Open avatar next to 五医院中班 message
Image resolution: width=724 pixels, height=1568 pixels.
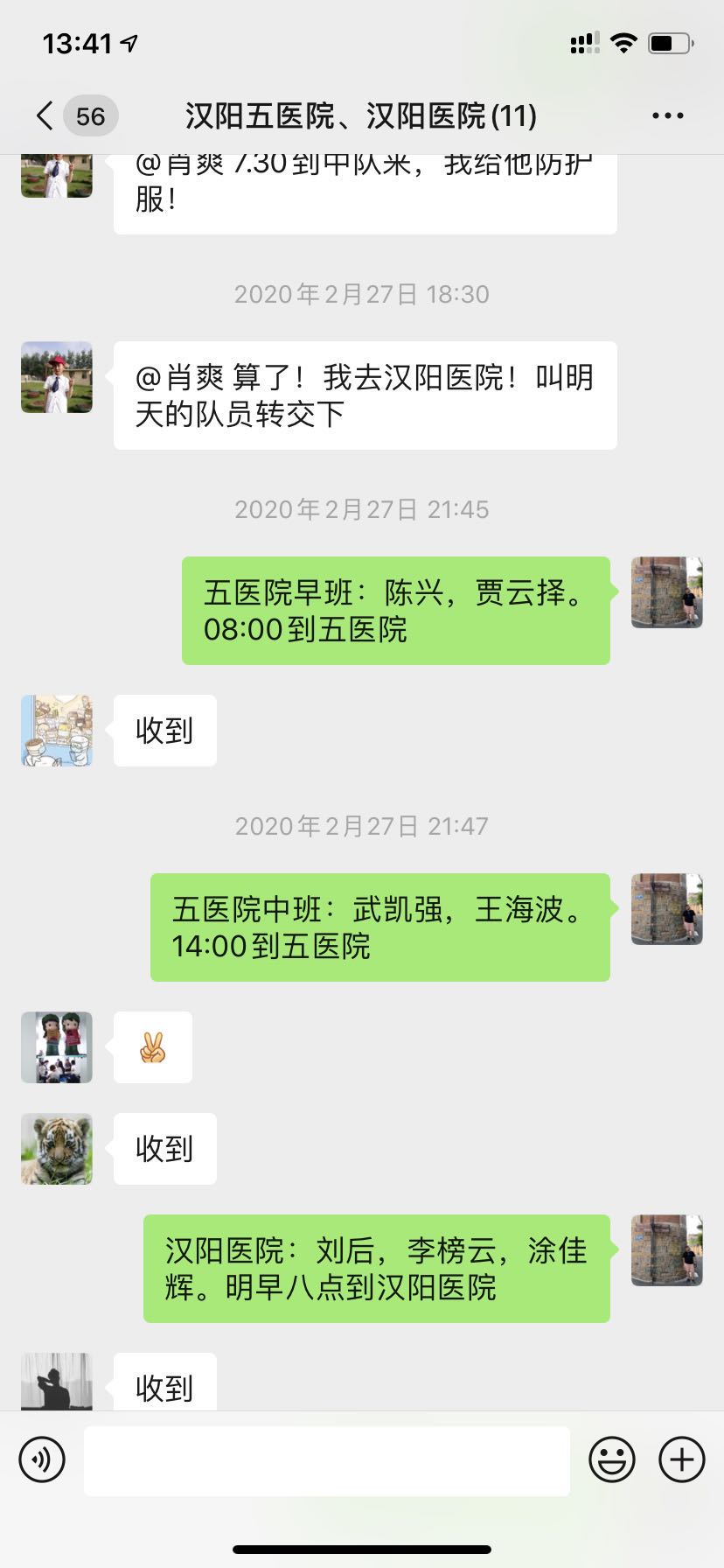pyautogui.click(x=666, y=909)
